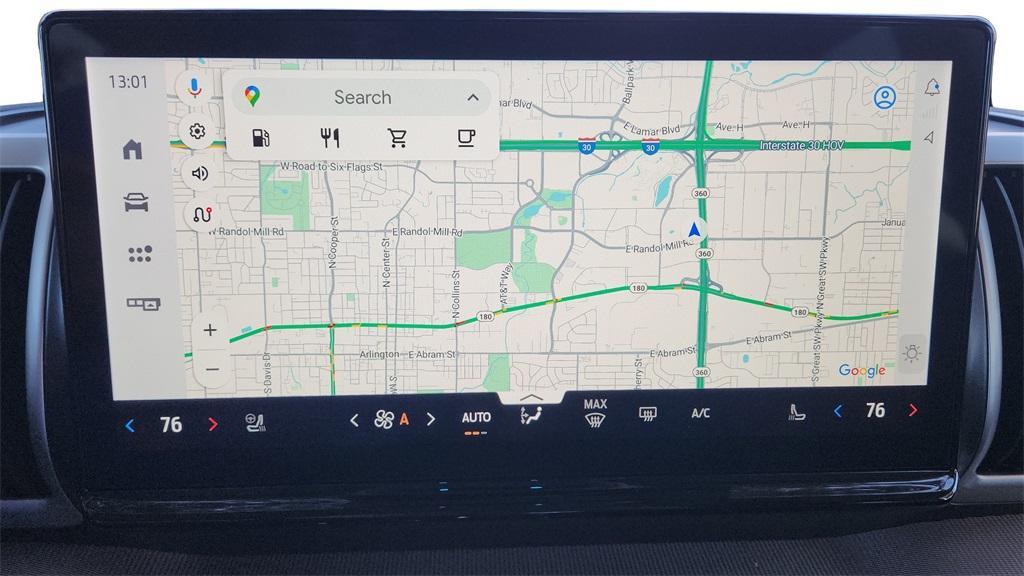Open the vehicle settings car icon

pos(136,203)
